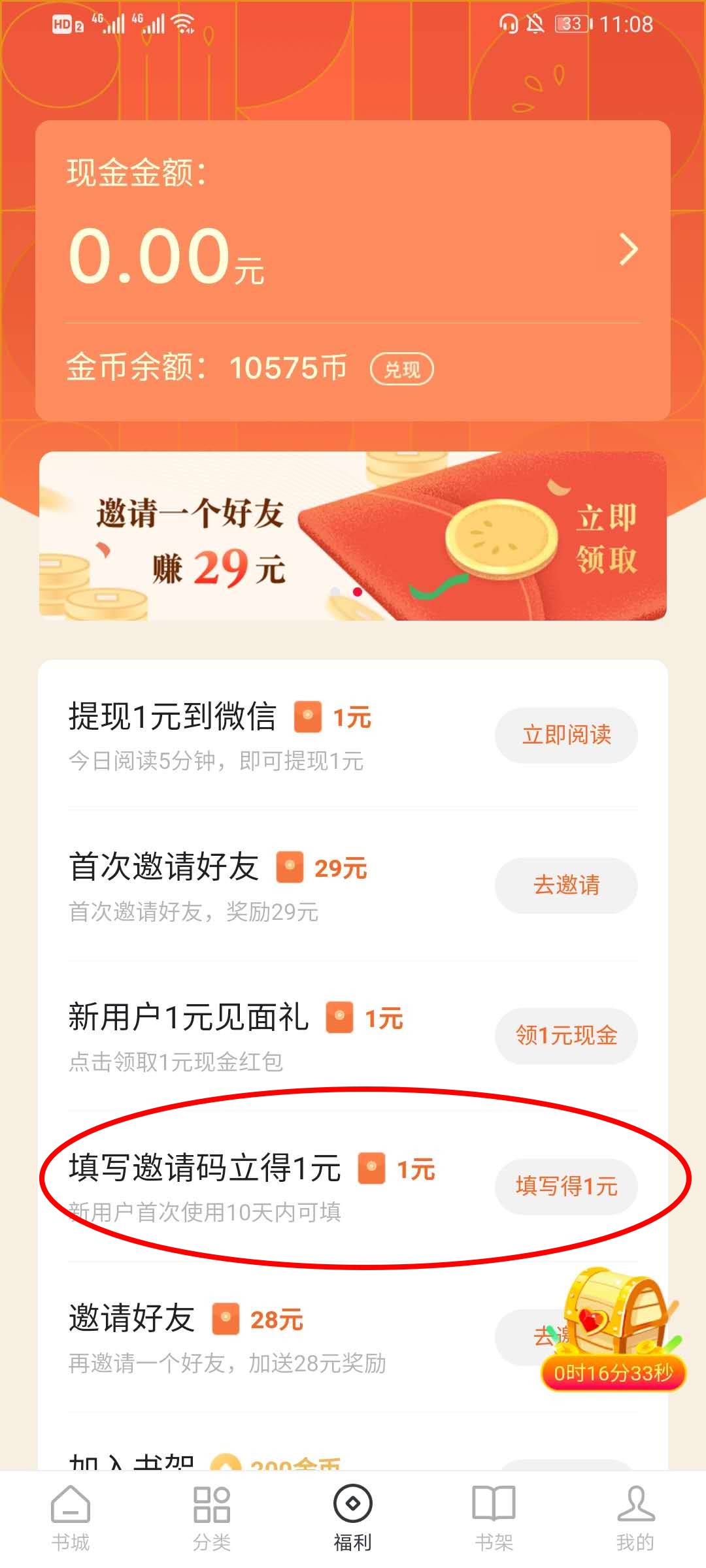The height and width of the screenshot is (1568, 706).
Task: Go to the 书架 tab
Action: [x=494, y=1518]
